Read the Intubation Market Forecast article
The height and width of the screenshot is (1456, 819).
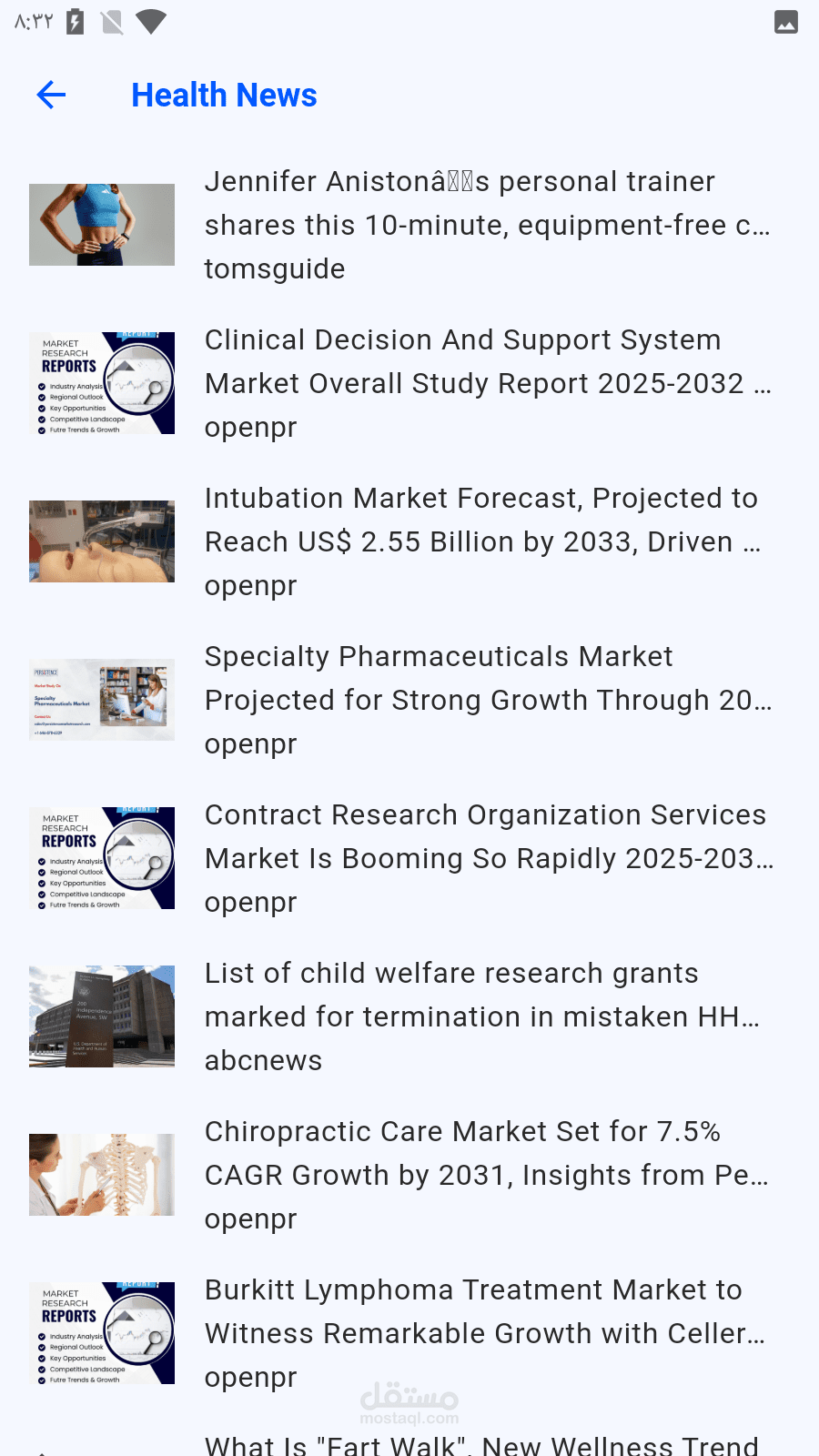[487, 541]
